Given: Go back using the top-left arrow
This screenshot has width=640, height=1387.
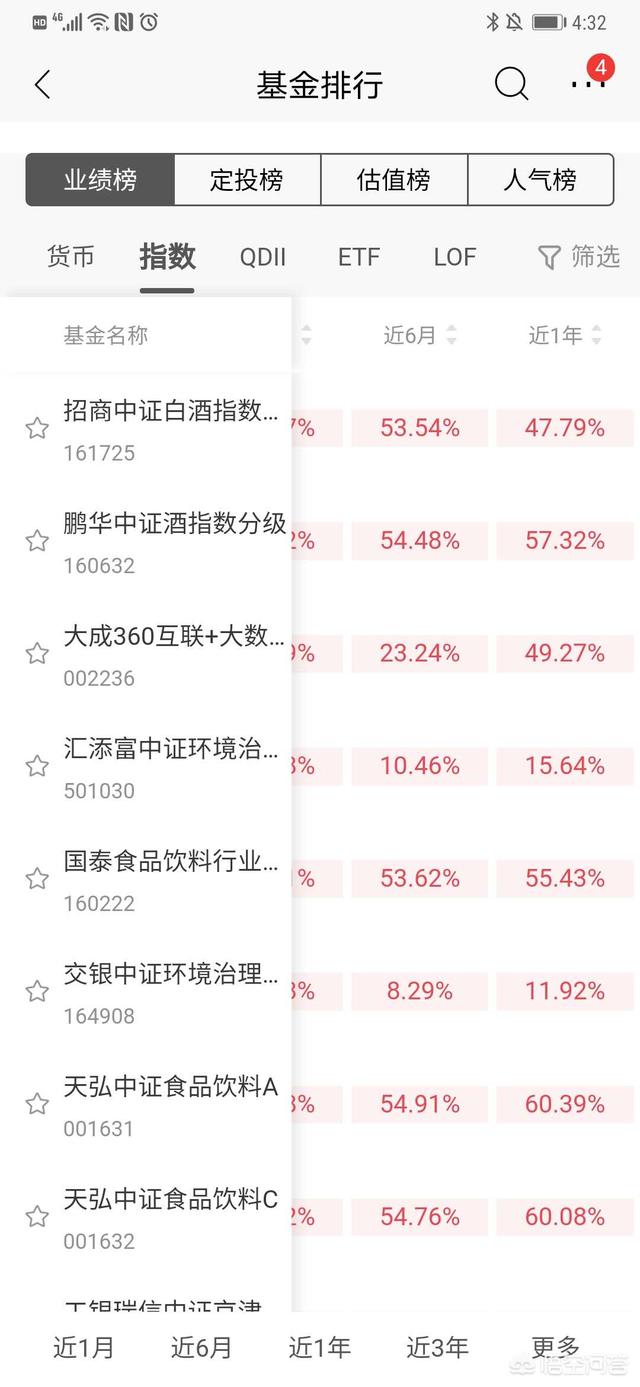Looking at the screenshot, I should [42, 85].
